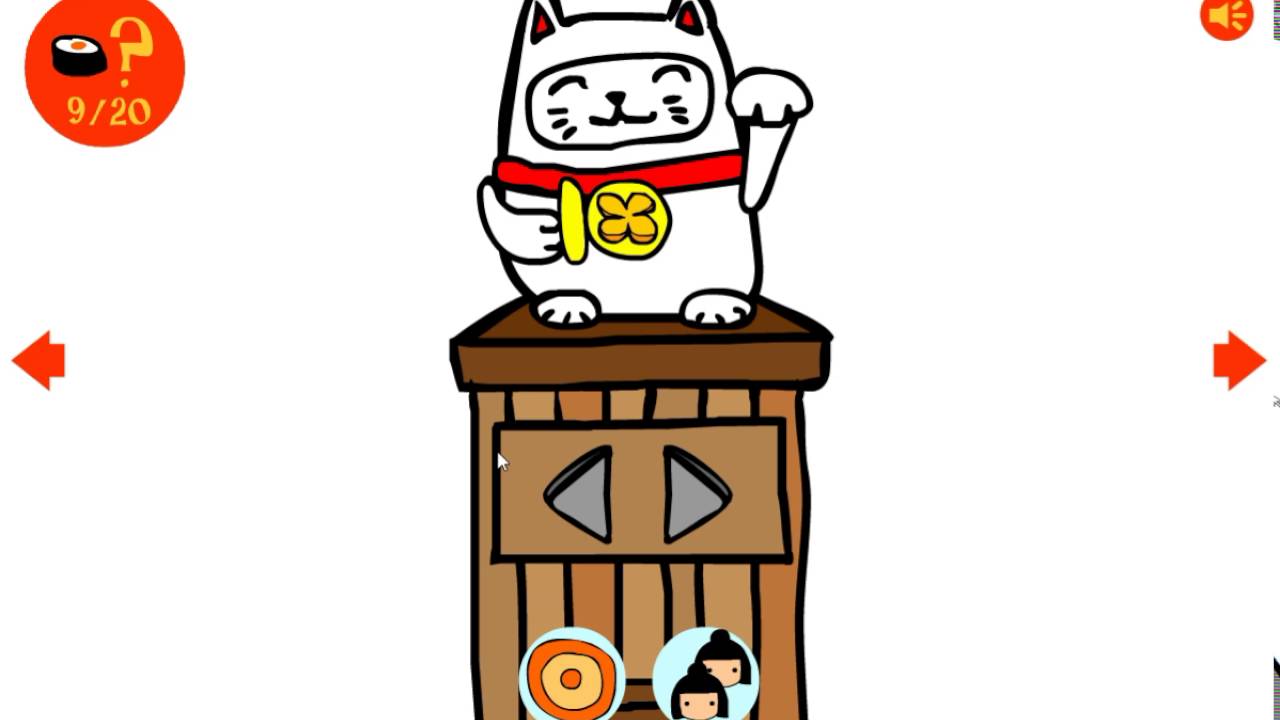Go to the next scene with right red arrow
1280x720 pixels.
1239,360
